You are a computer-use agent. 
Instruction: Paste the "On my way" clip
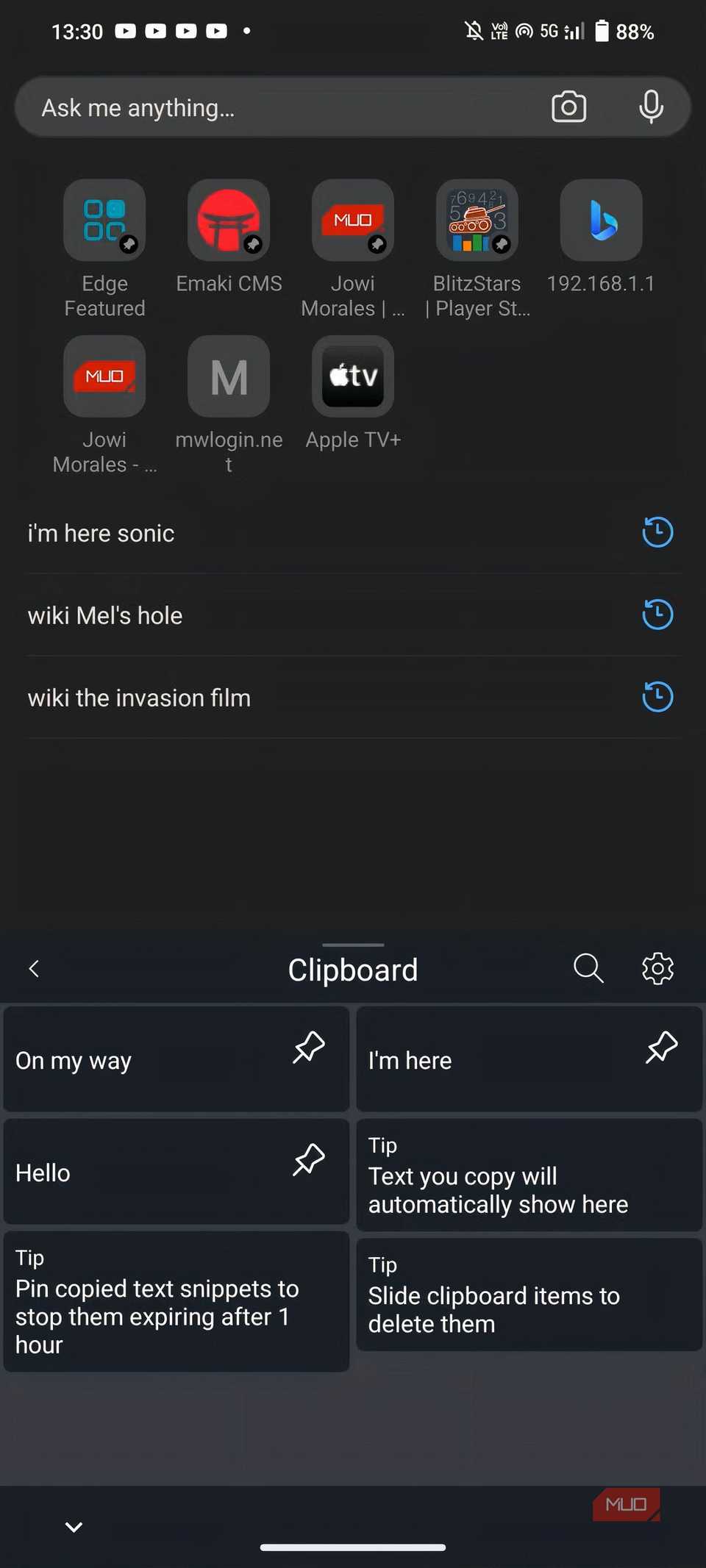click(132, 1060)
